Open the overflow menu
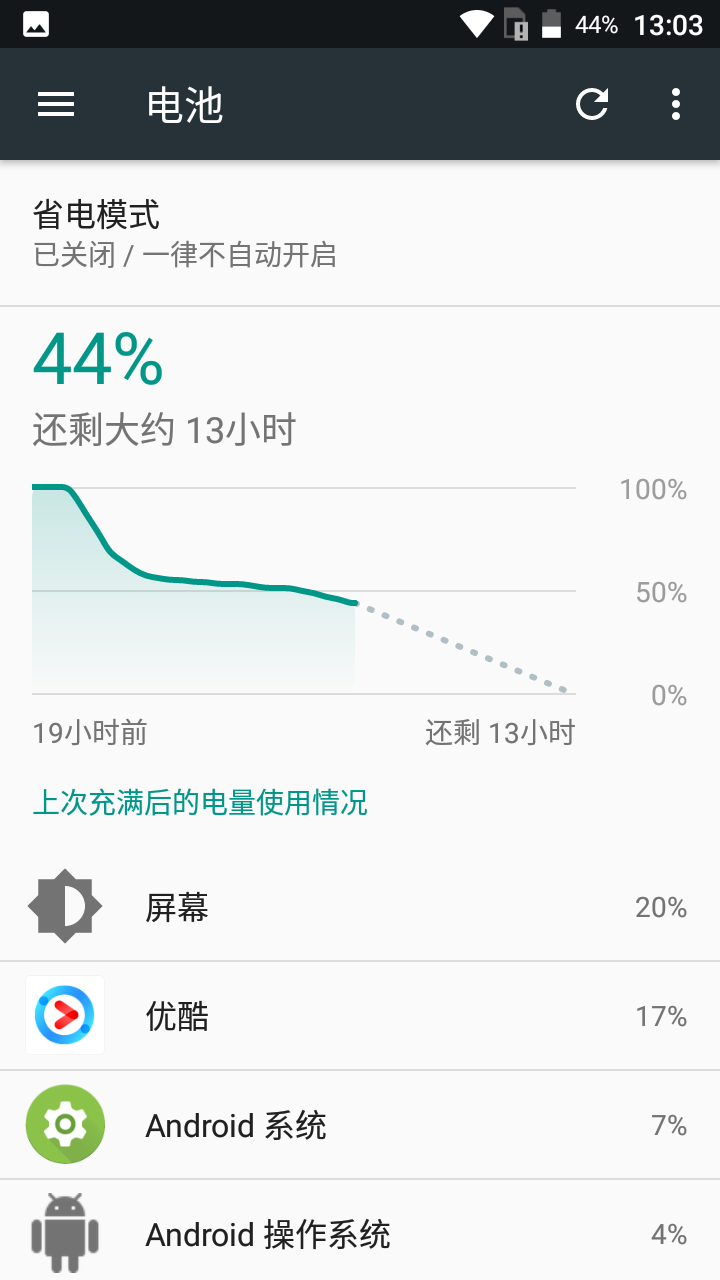Image resolution: width=720 pixels, height=1280 pixels. click(x=676, y=104)
